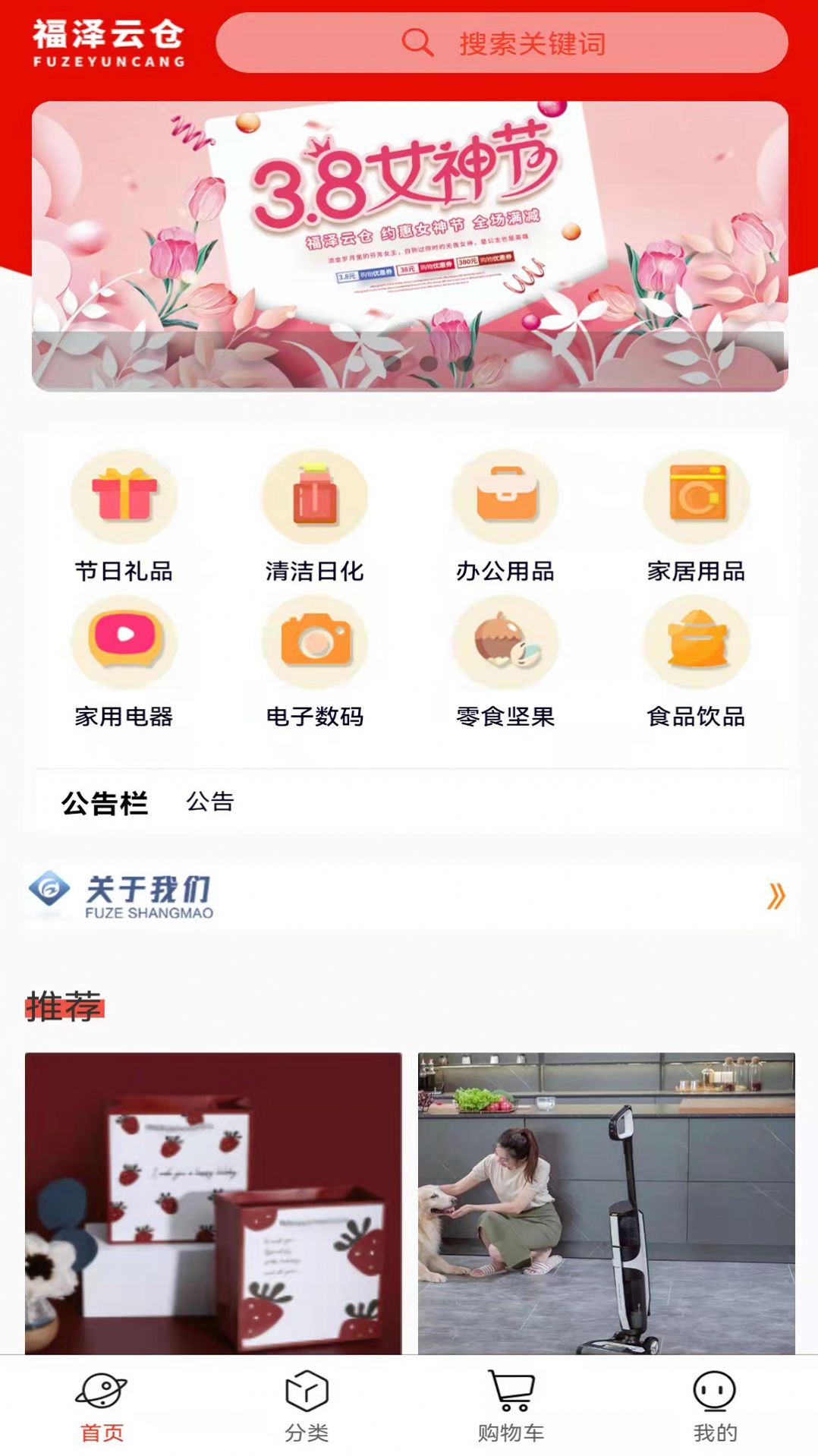
Task: Tap the 家居用品 household goods icon
Action: pyautogui.click(x=694, y=497)
